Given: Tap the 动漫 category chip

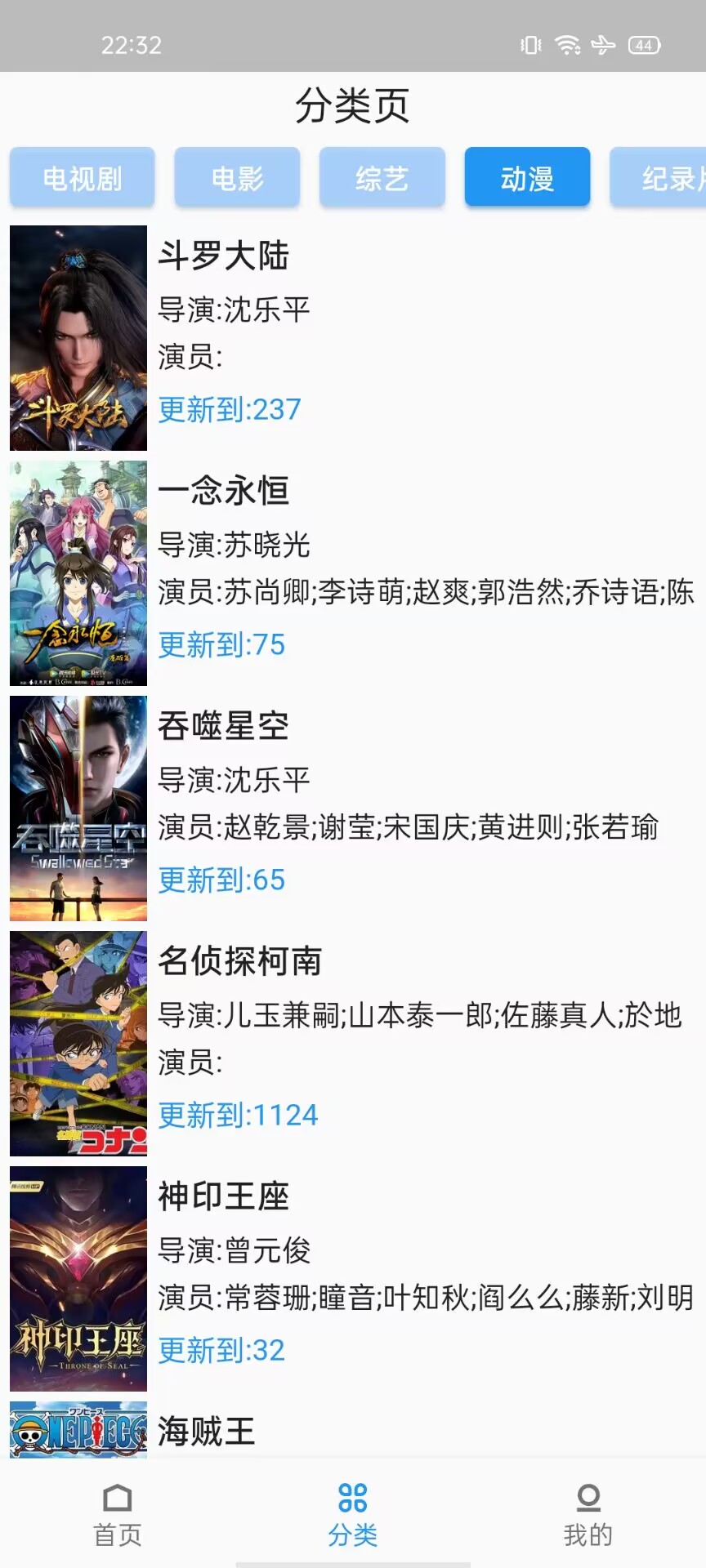Looking at the screenshot, I should 527,177.
